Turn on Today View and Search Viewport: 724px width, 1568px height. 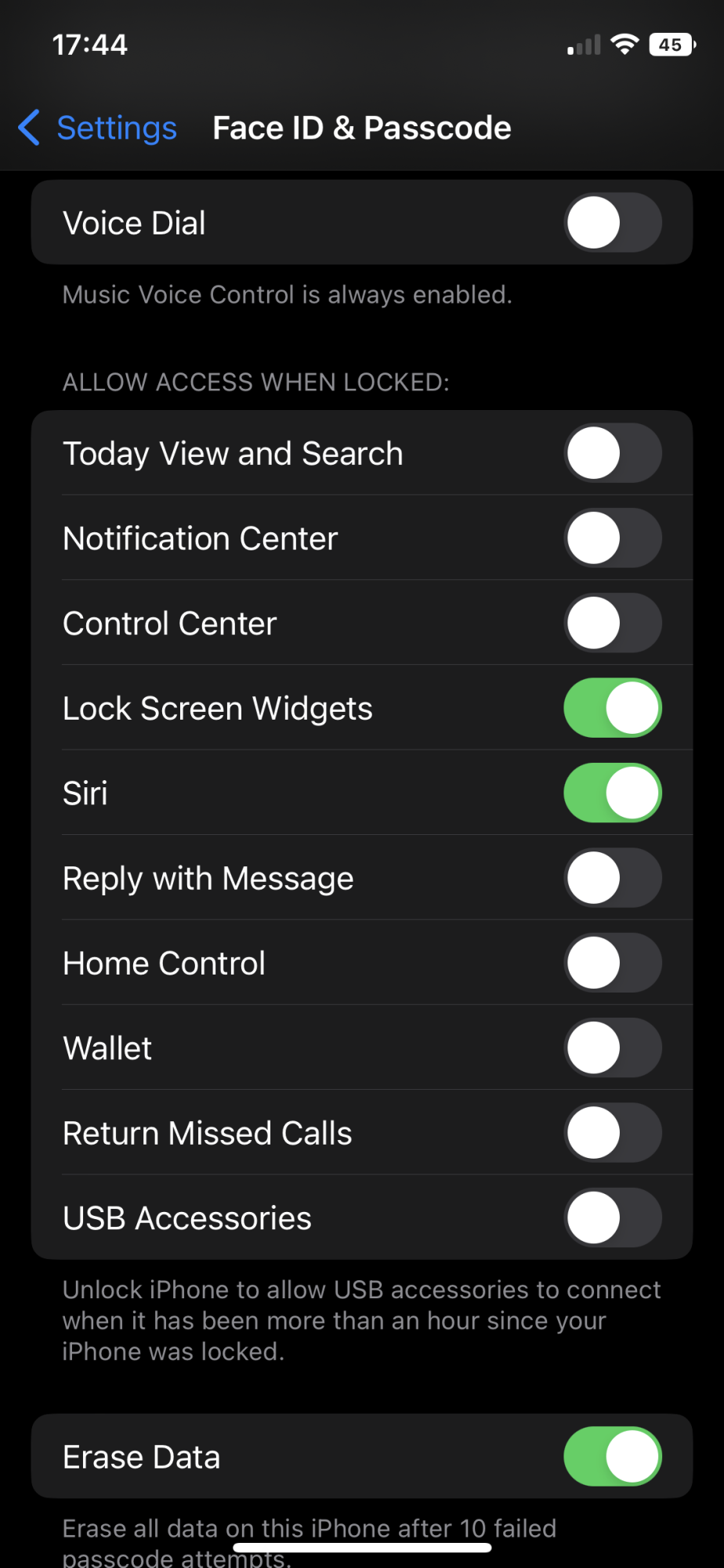coord(612,453)
